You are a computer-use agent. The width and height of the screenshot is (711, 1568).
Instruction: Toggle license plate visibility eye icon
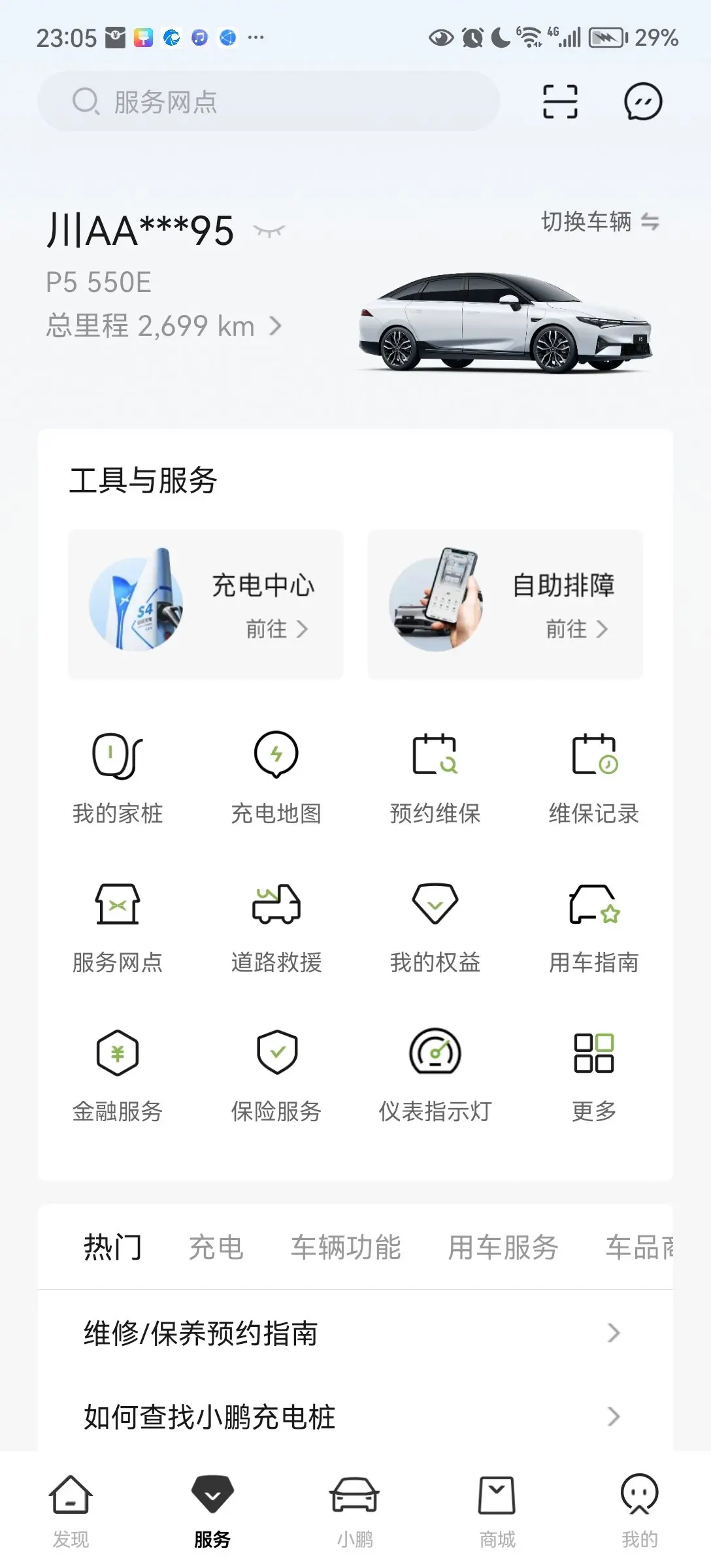pyautogui.click(x=269, y=231)
